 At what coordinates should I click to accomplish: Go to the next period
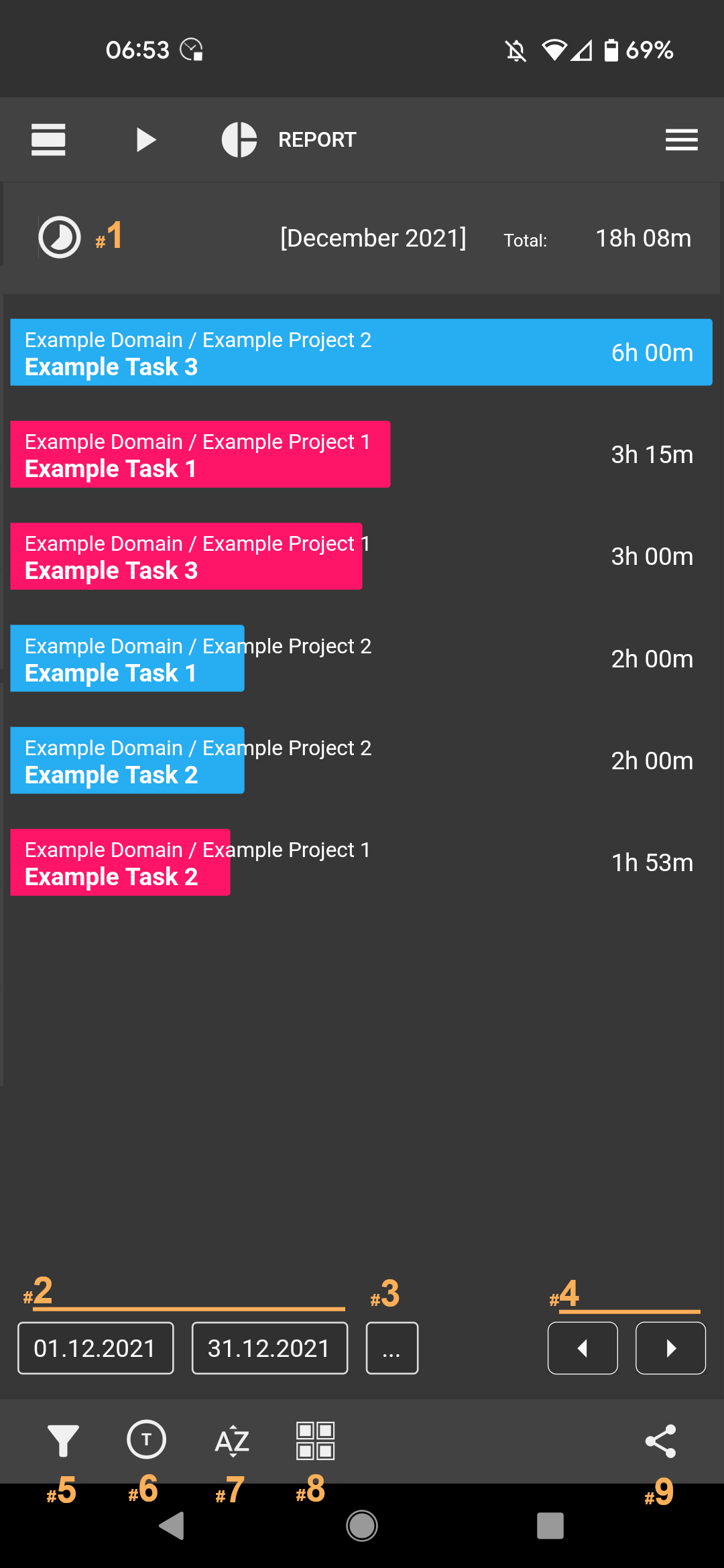670,1348
